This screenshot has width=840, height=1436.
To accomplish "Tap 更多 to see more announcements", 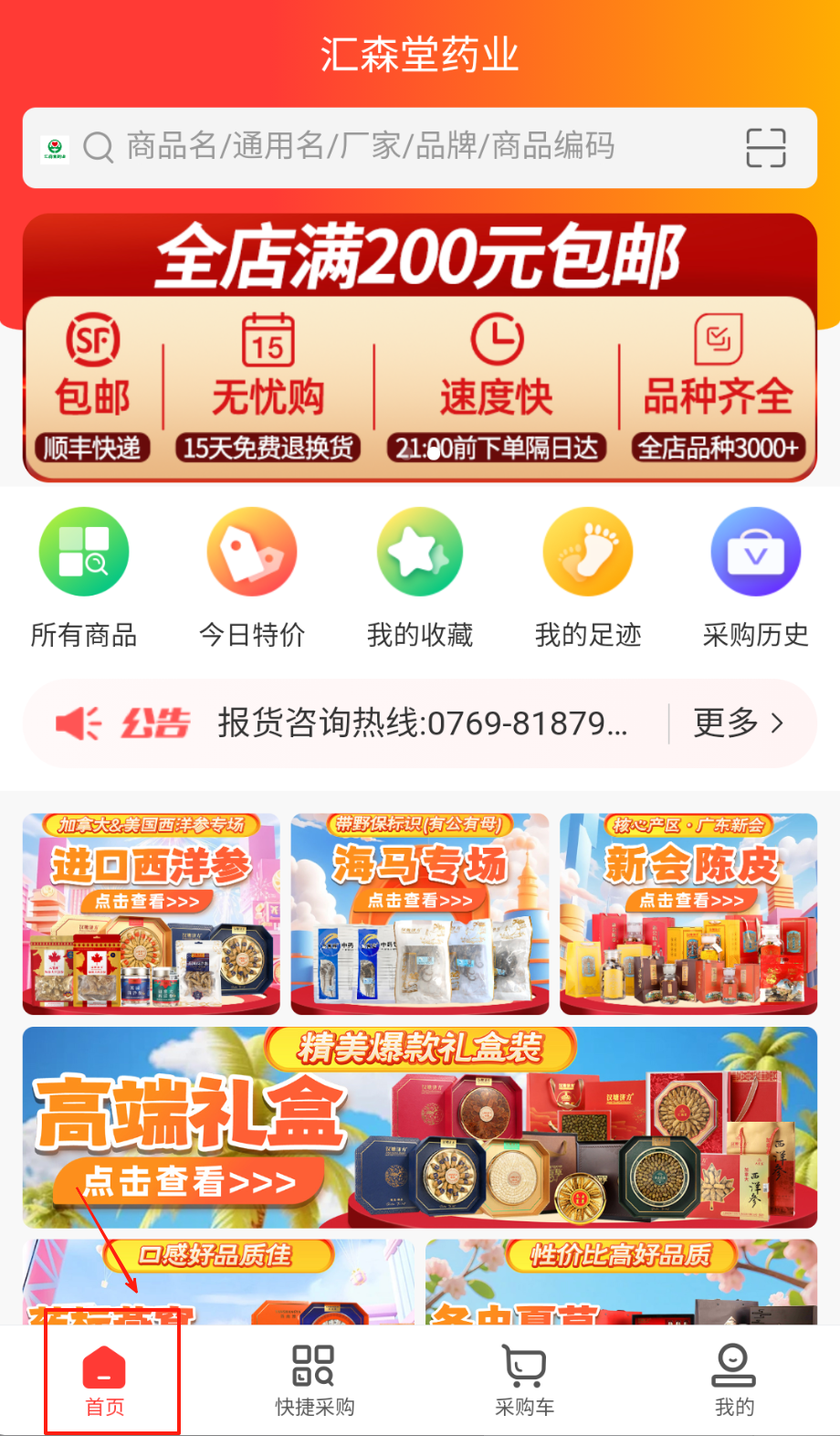I will pos(740,723).
